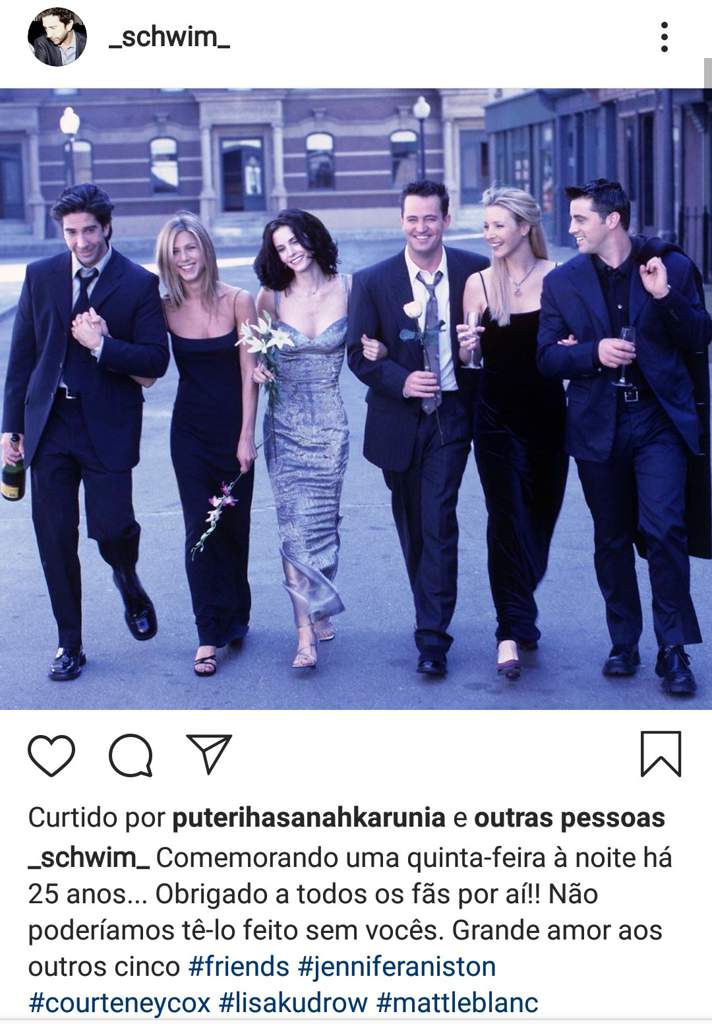Tap the _schwim_ username in header

169,39
